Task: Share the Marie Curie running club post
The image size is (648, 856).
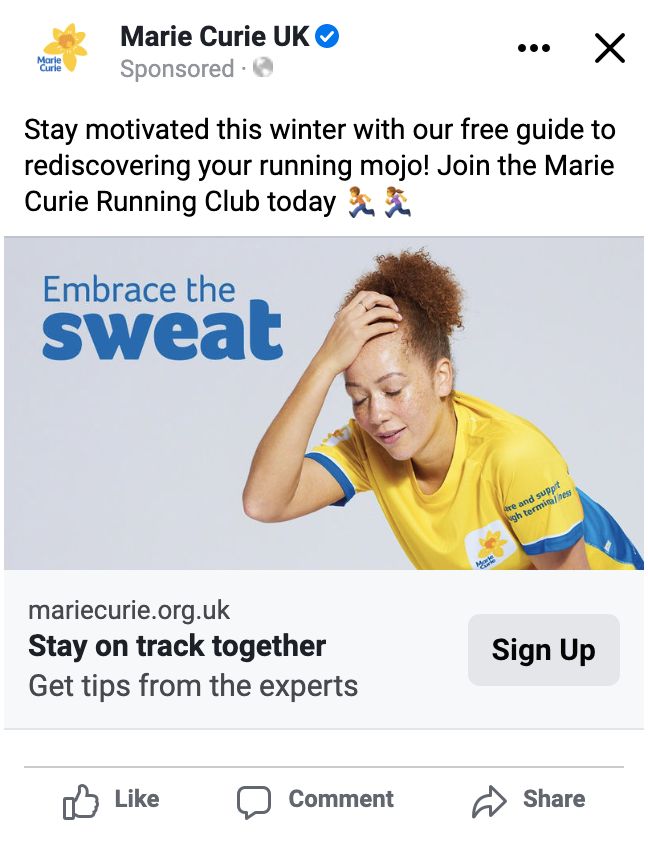Action: tap(529, 800)
